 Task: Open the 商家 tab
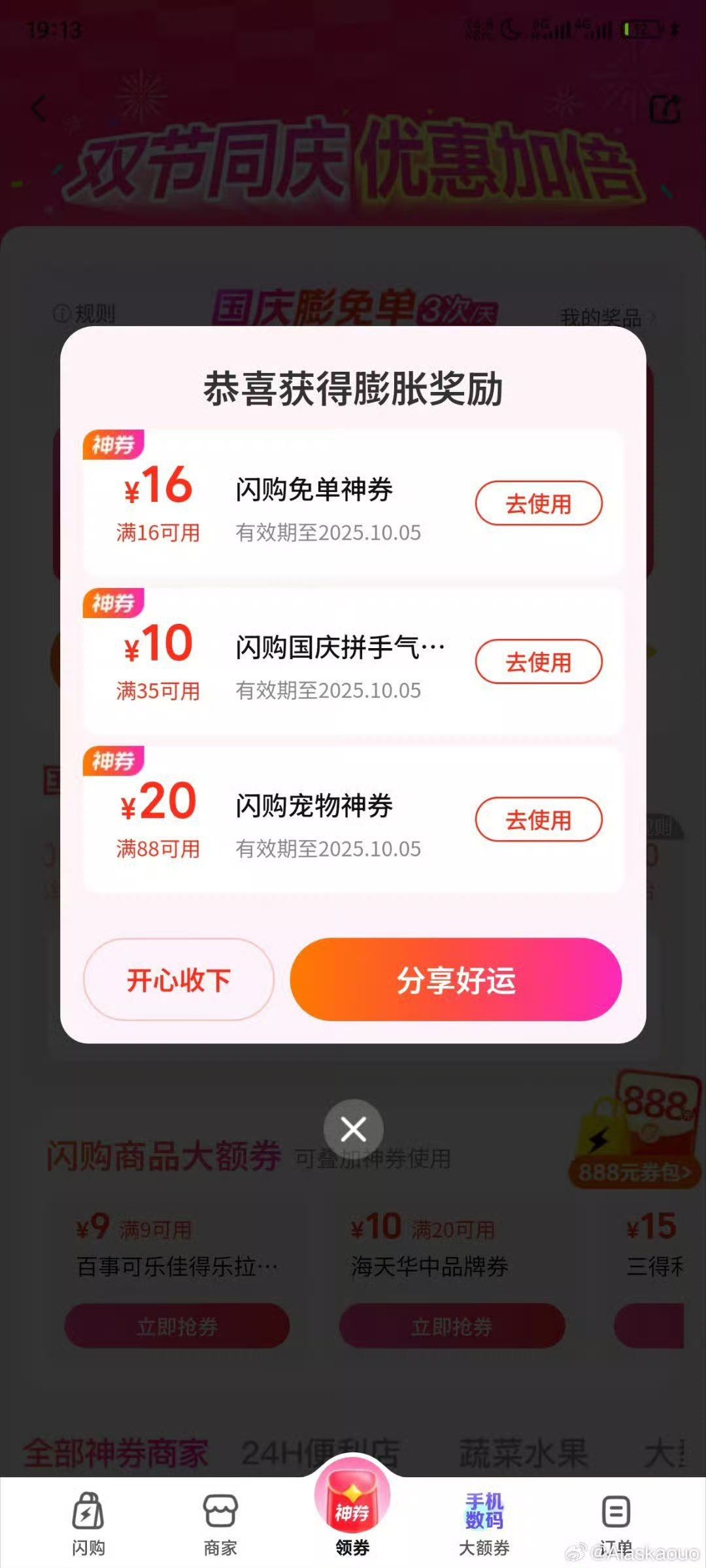point(220,1524)
